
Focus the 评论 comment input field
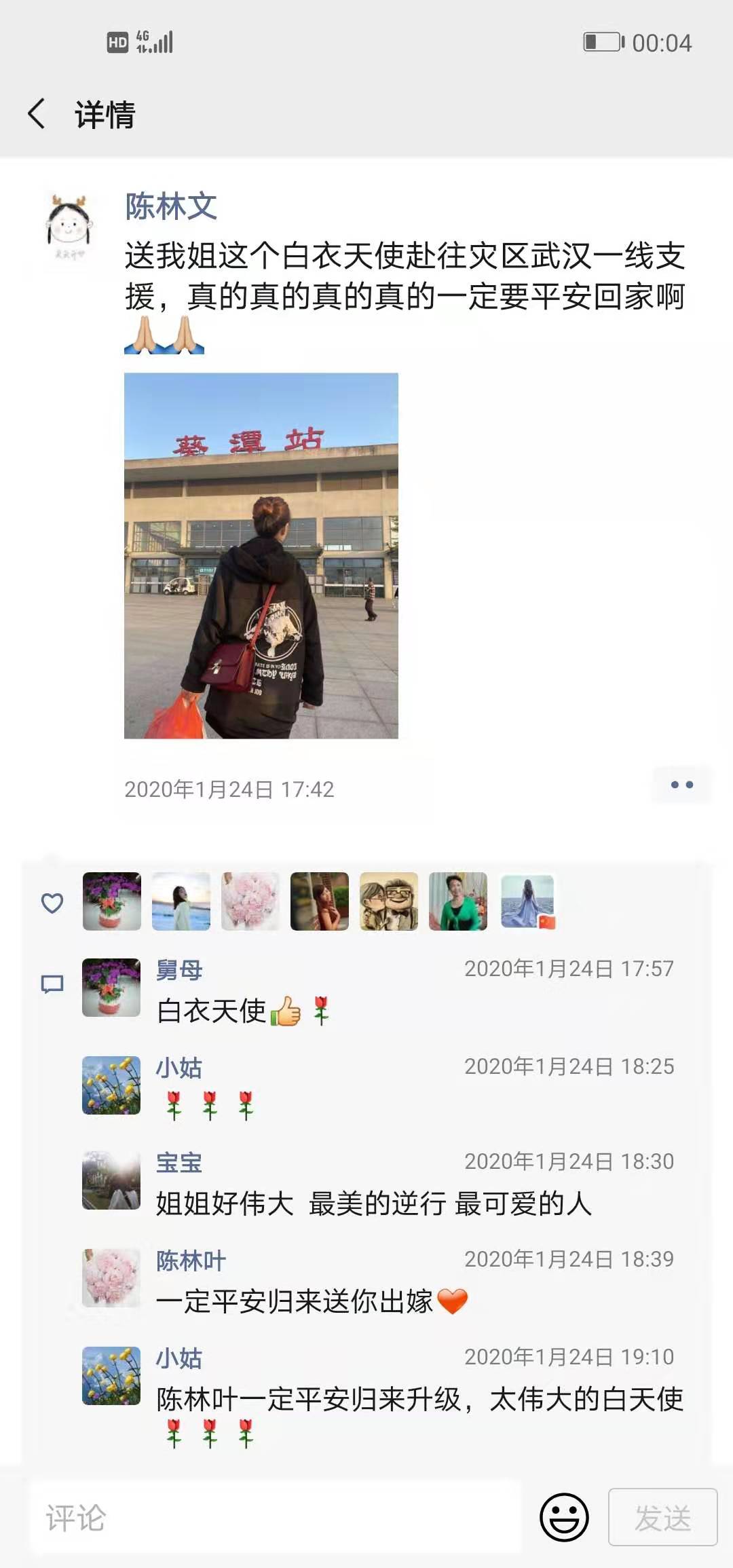pyautogui.click(x=275, y=1518)
